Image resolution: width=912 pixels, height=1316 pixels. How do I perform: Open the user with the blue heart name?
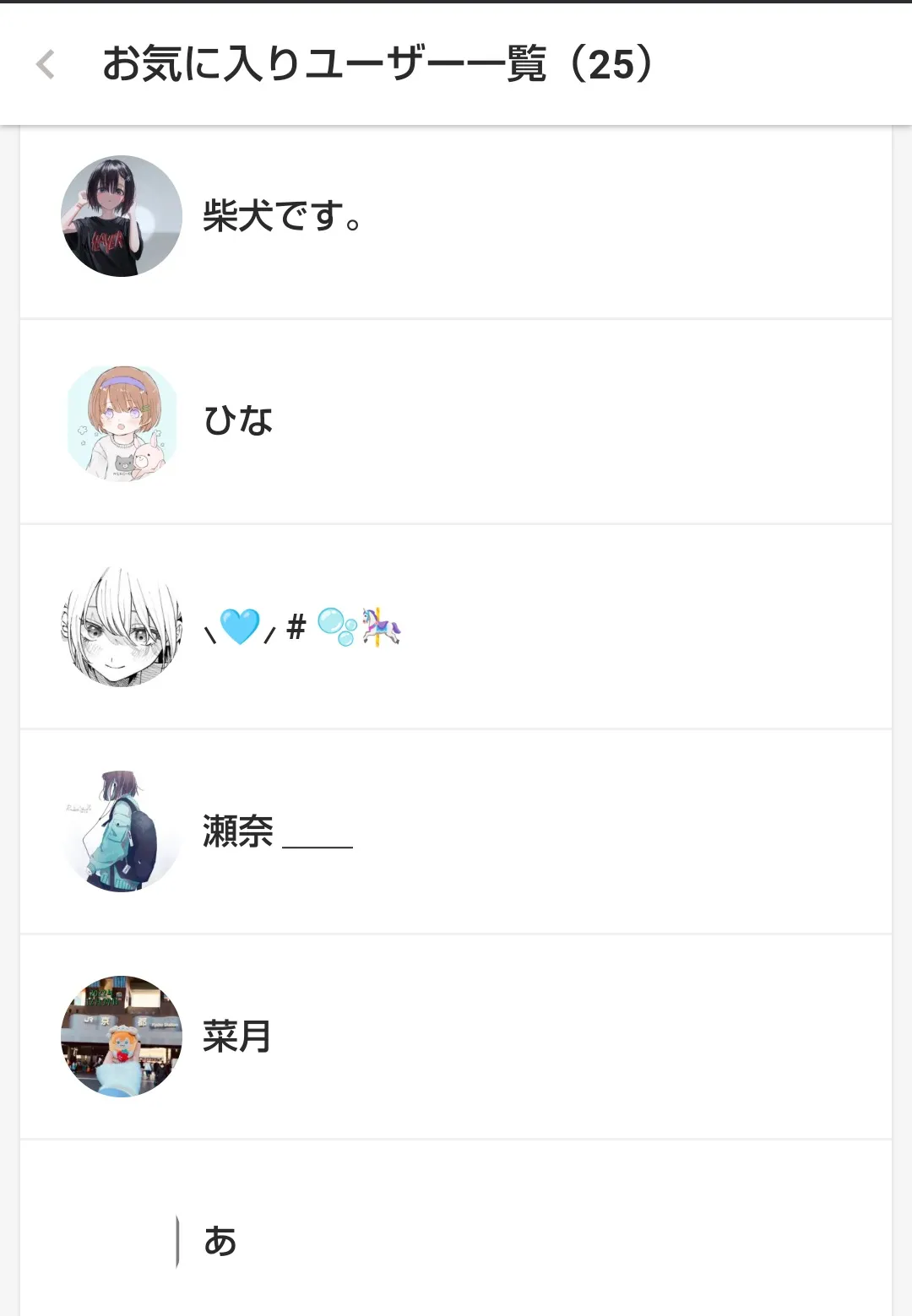[x=301, y=626]
